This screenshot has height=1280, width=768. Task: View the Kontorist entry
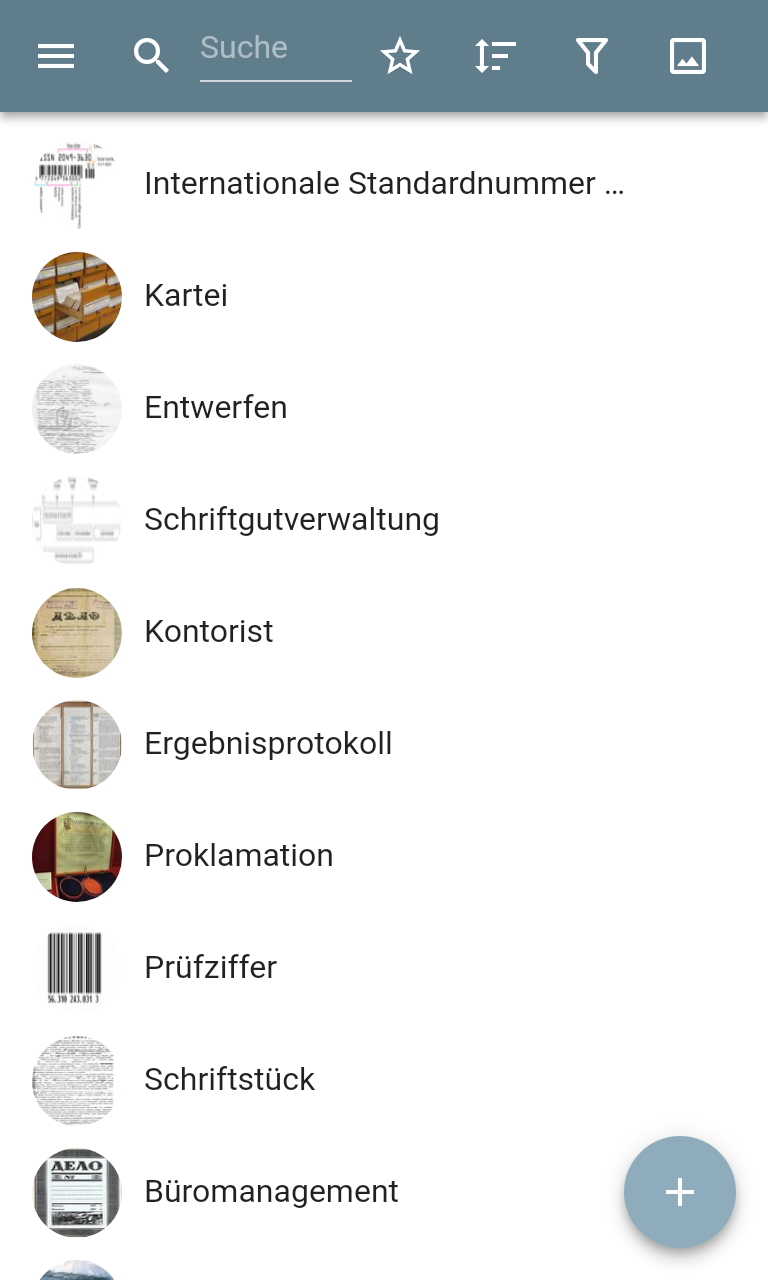384,632
